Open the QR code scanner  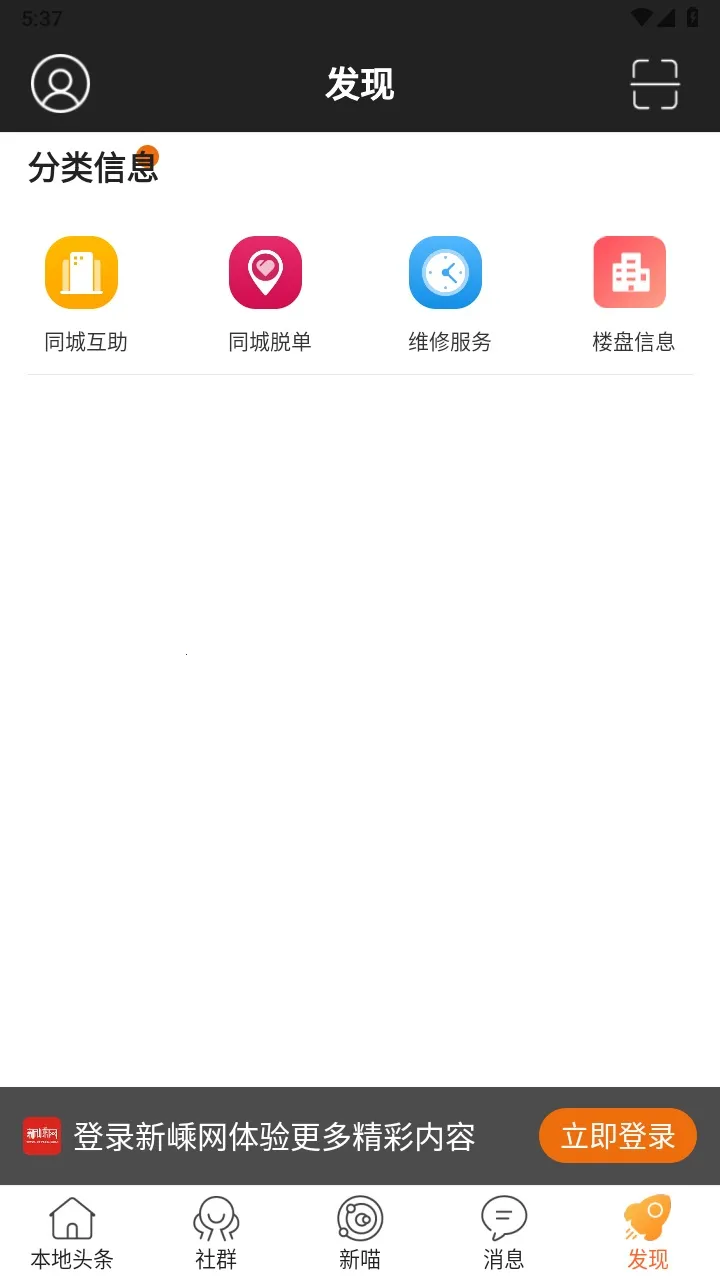655,84
